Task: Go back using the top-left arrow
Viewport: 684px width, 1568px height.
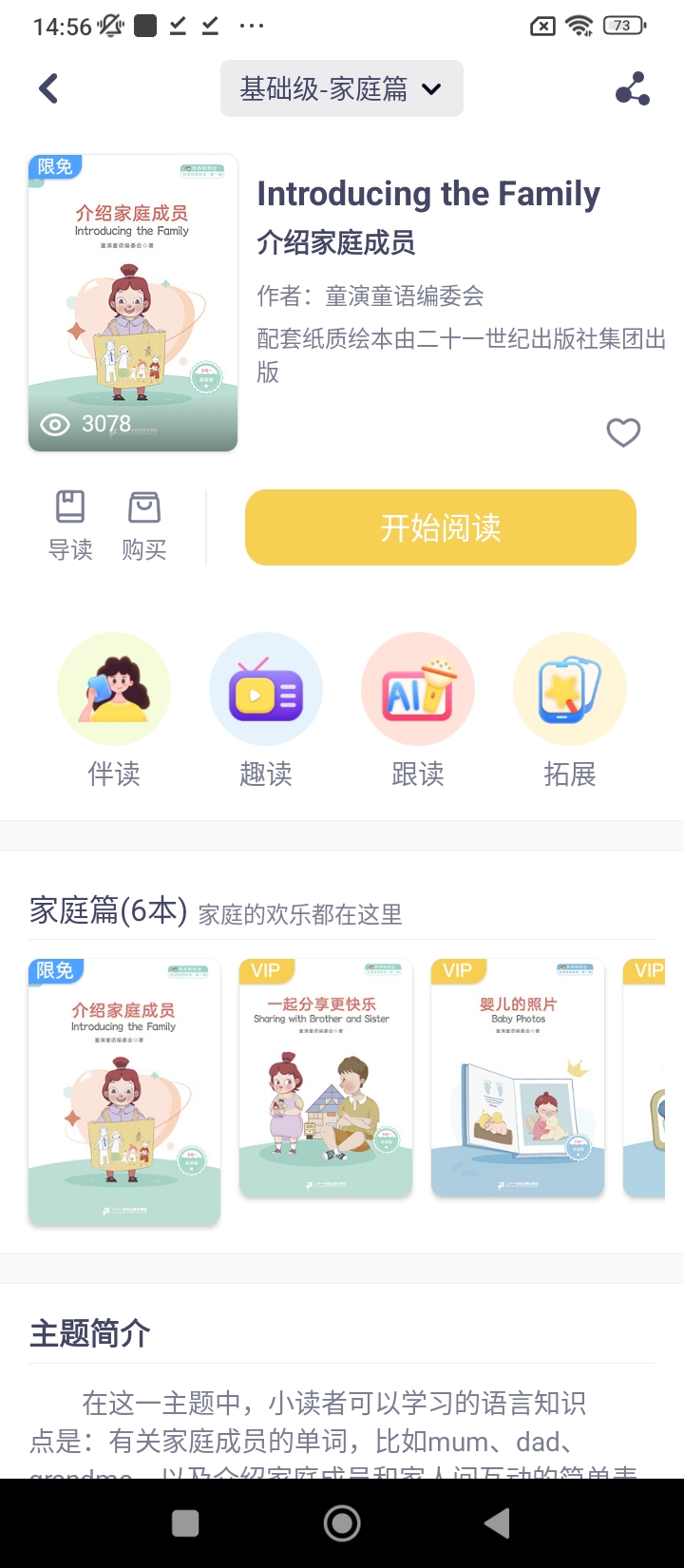Action: coord(48,88)
